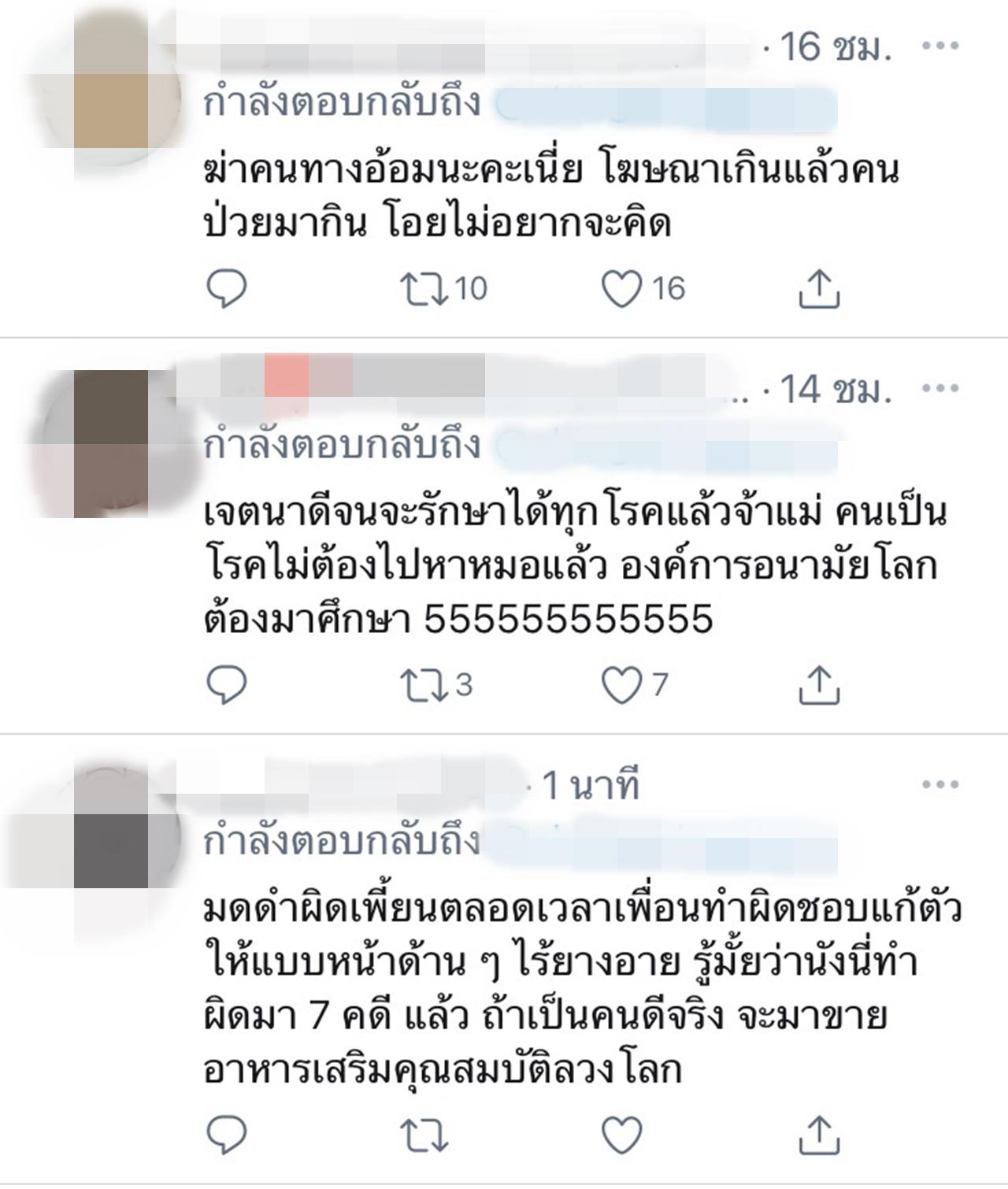This screenshot has width=1008, height=1189.
Task: Open profile avatar of the 14 ชม. tweet
Action: pyautogui.click(x=111, y=445)
